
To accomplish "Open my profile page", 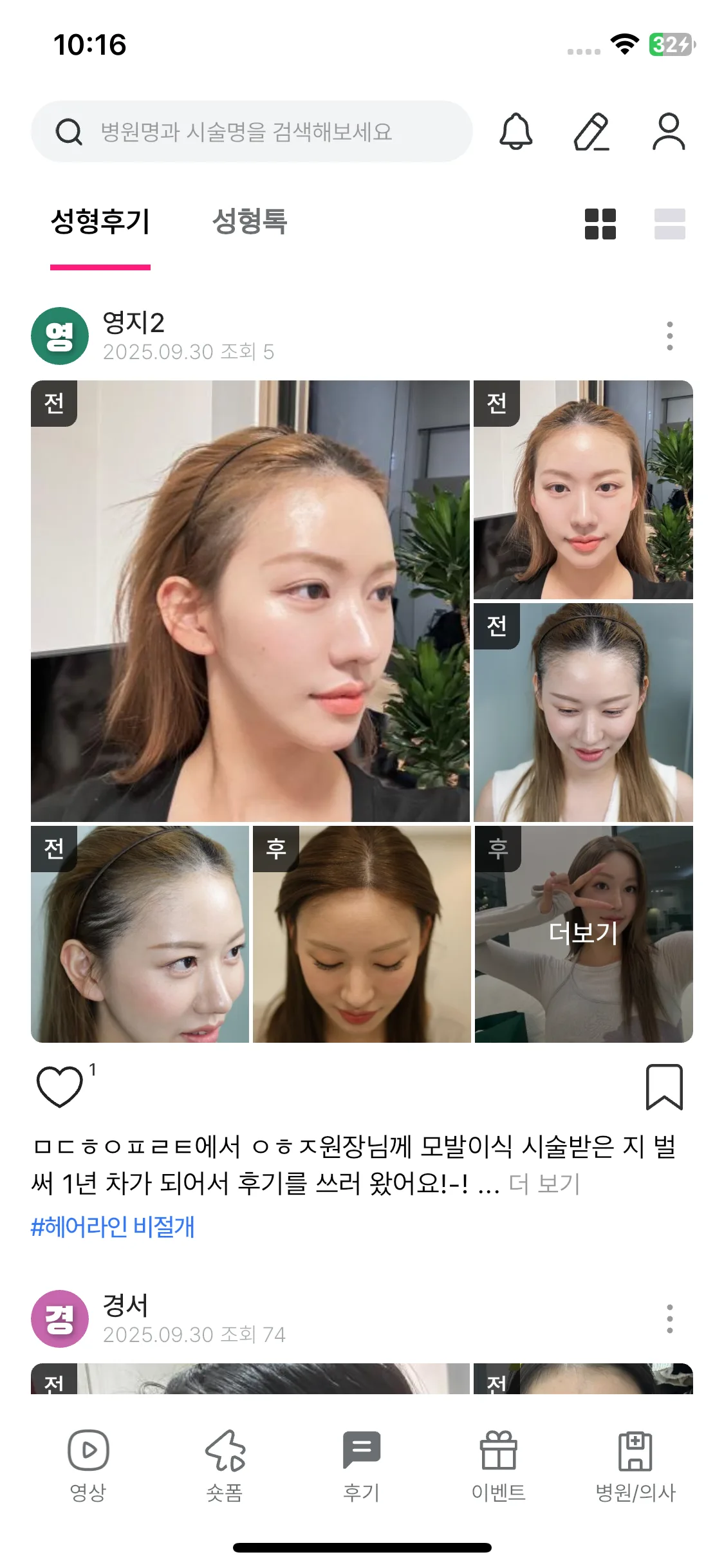I will click(x=669, y=131).
